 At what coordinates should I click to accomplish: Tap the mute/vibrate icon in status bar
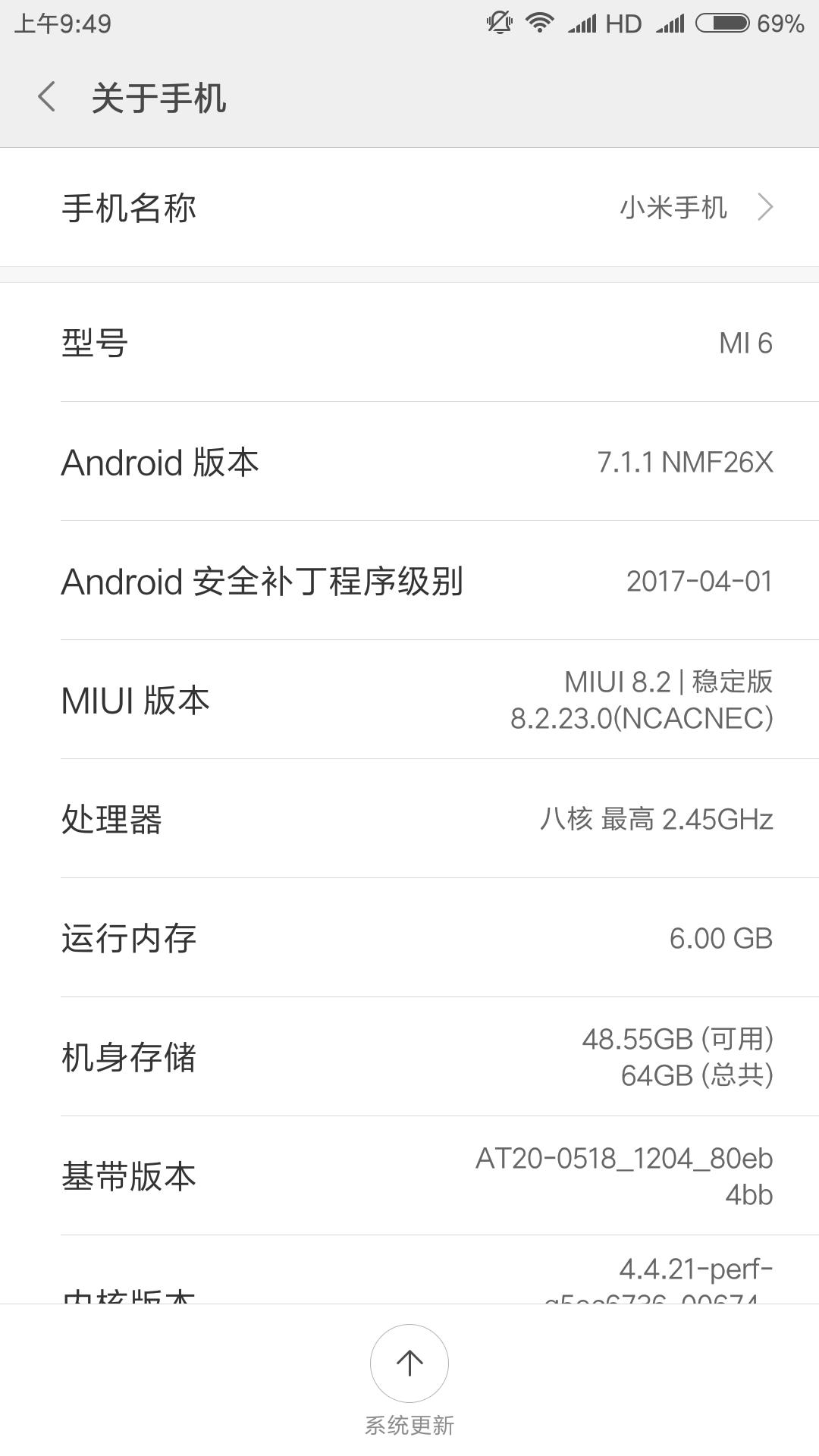pos(497,22)
